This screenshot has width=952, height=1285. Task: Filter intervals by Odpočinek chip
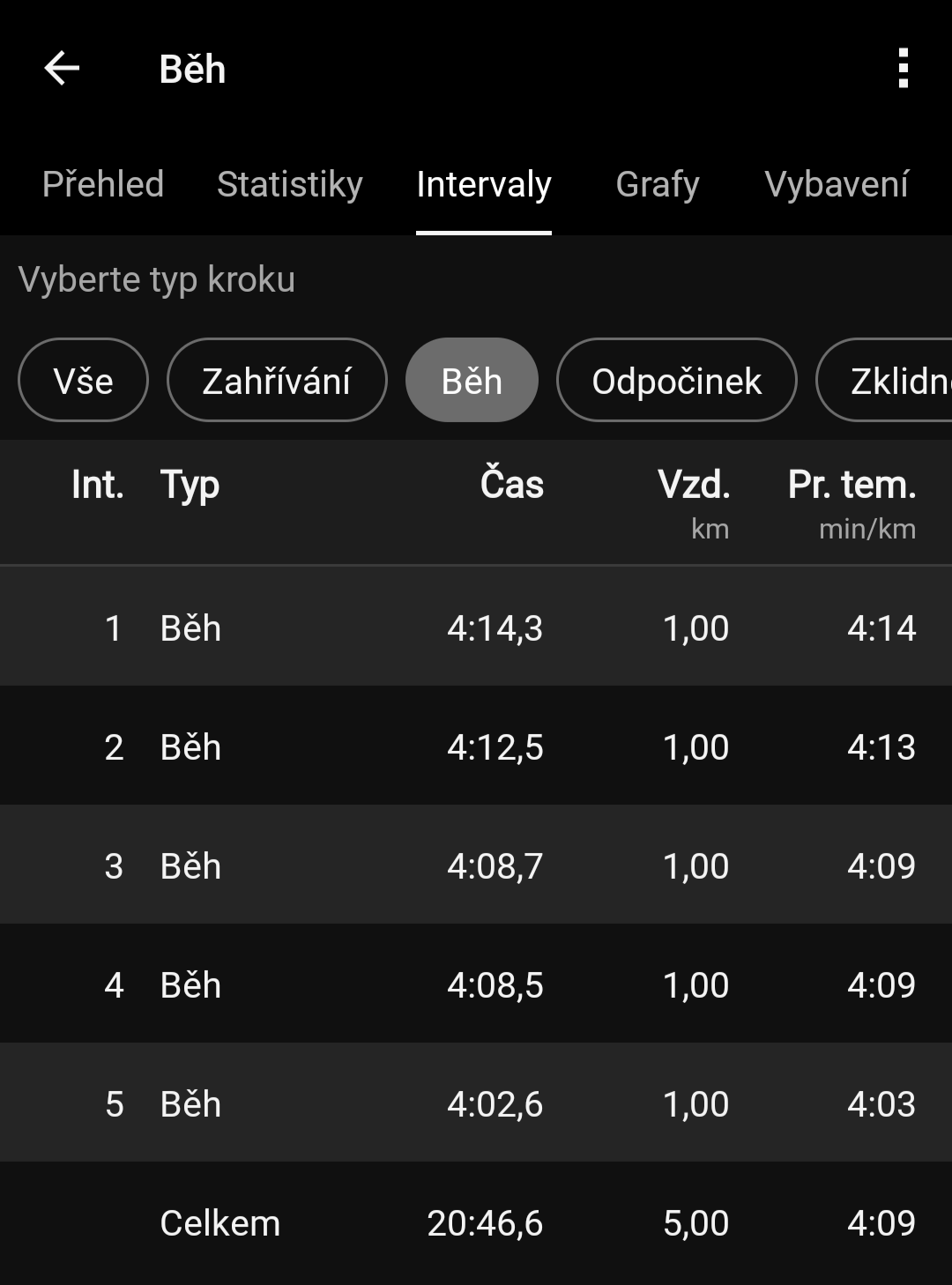(x=676, y=381)
